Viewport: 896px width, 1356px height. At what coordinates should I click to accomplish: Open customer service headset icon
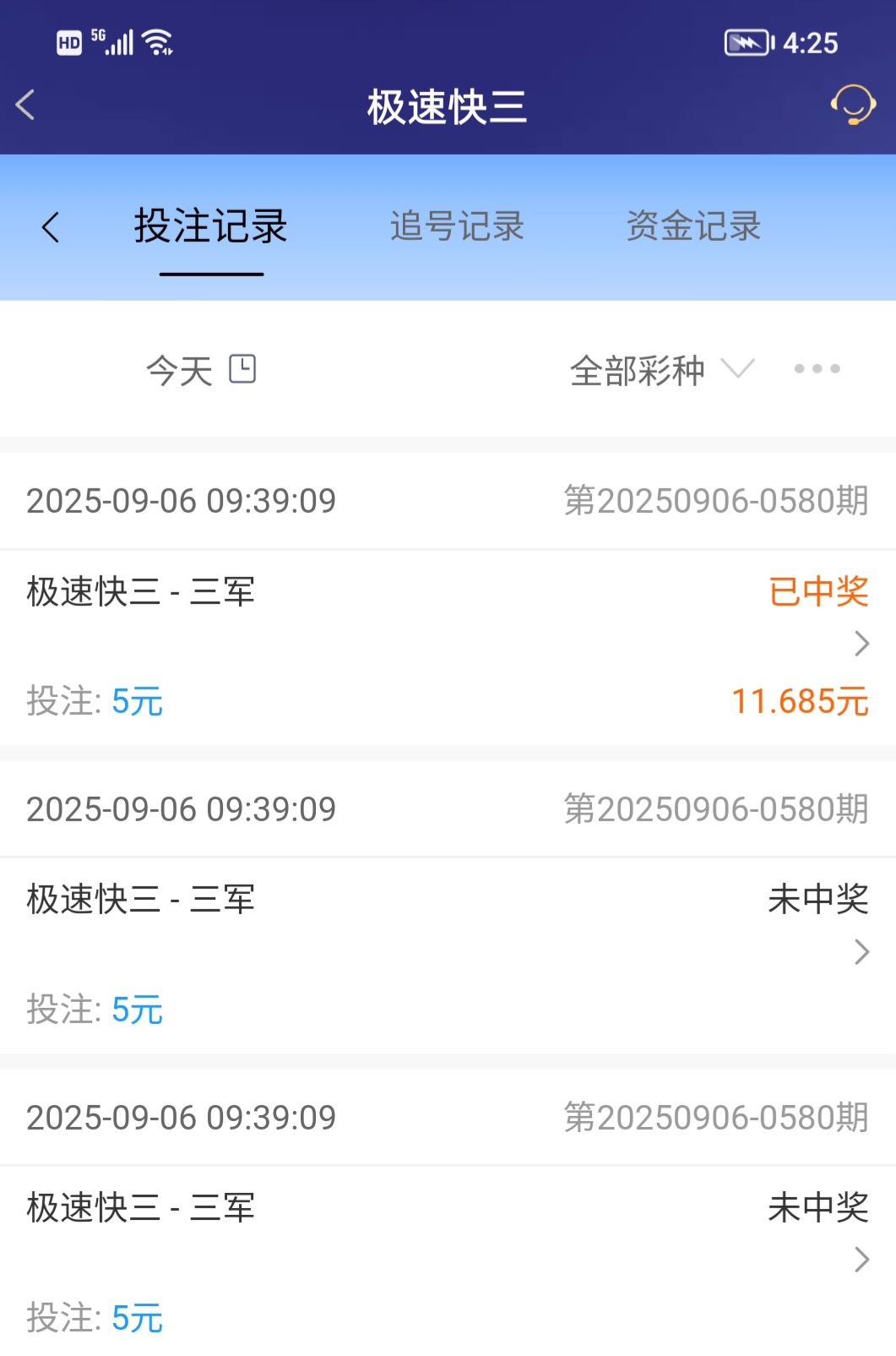click(x=853, y=106)
